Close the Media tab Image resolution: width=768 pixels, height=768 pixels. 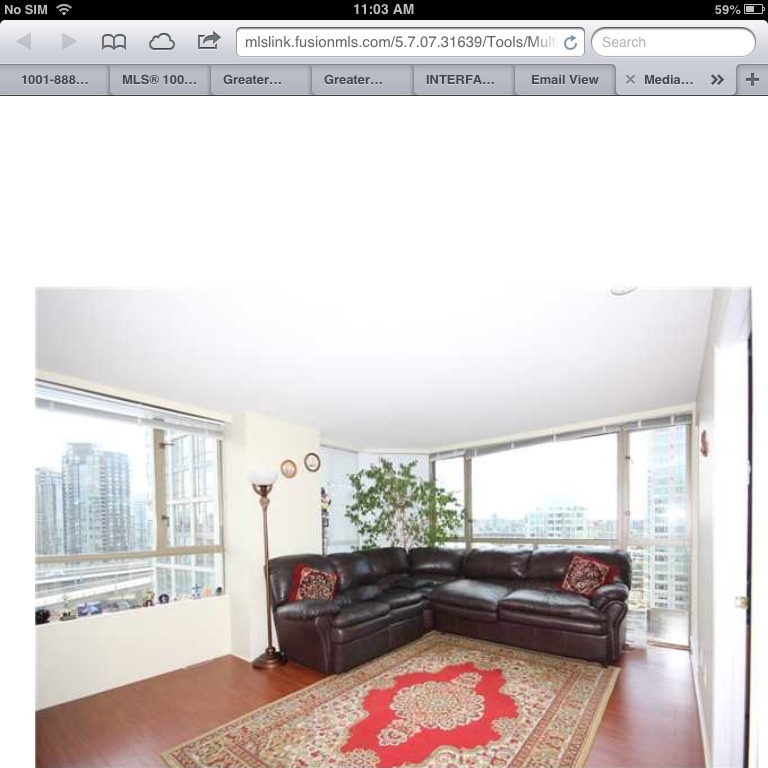tap(630, 80)
